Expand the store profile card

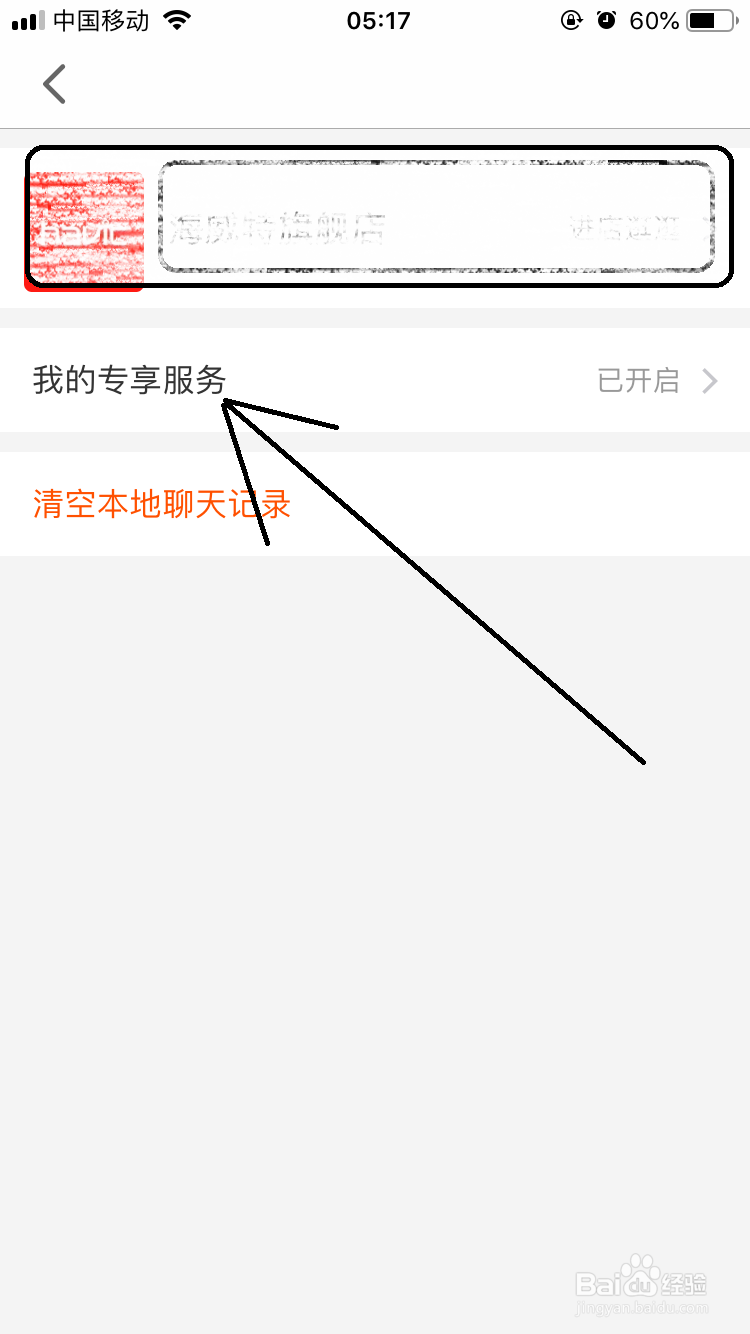(375, 222)
